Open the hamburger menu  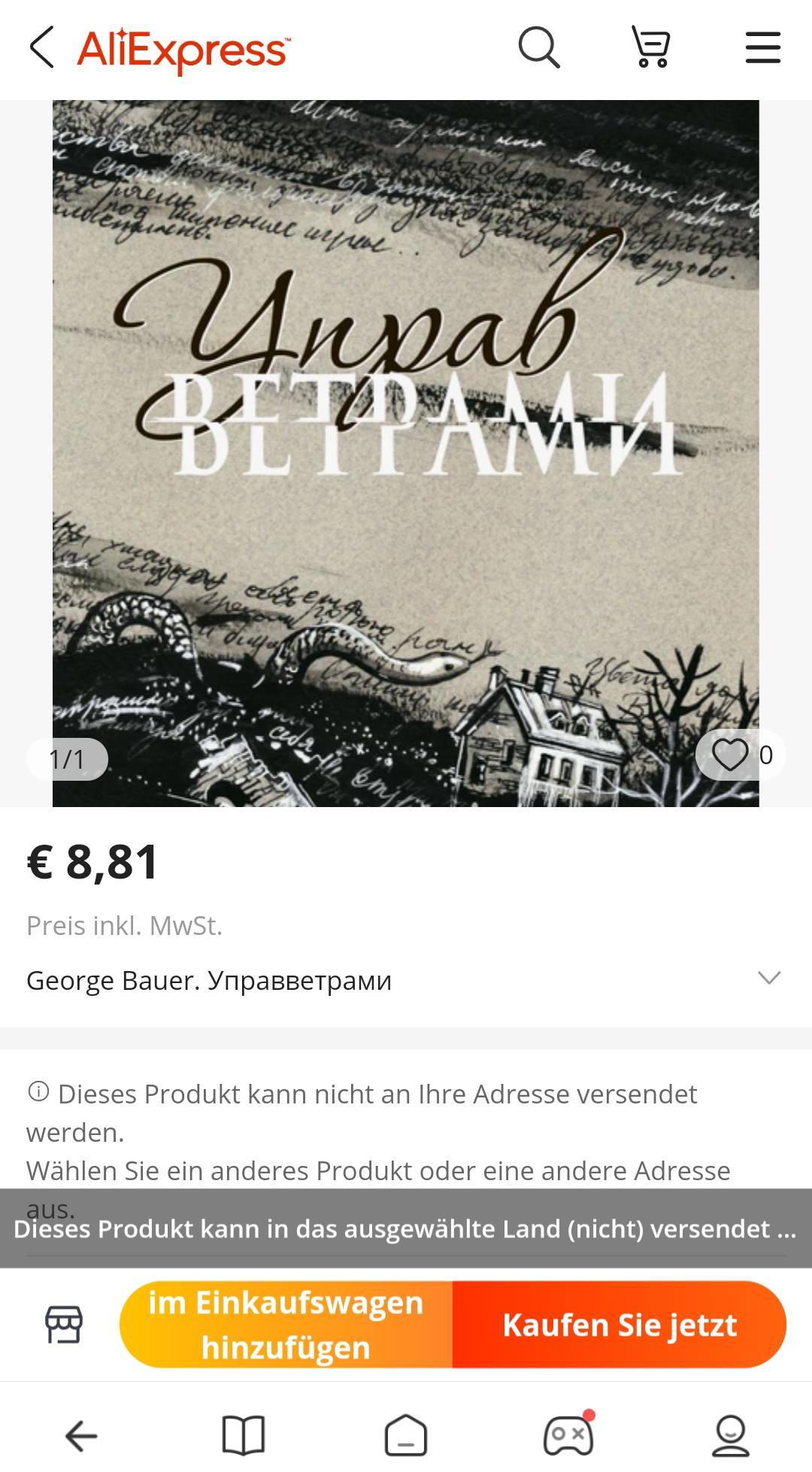tap(762, 48)
